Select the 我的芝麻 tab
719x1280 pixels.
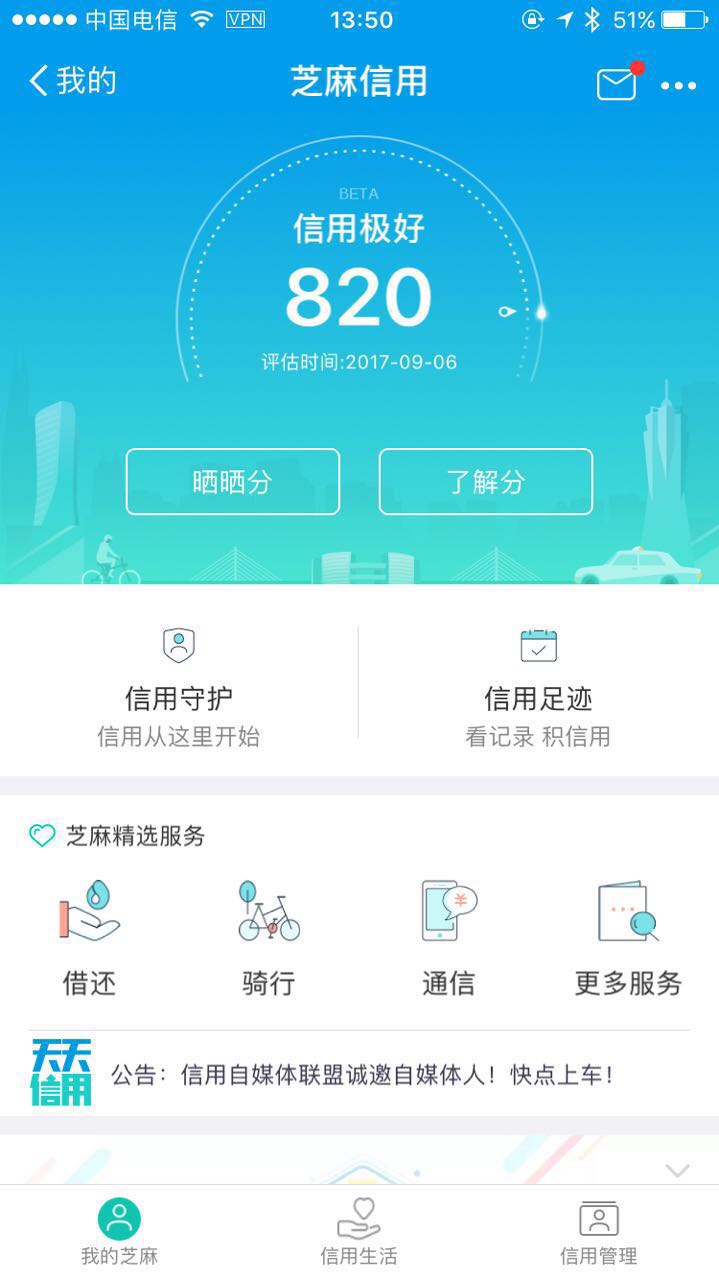tap(119, 1232)
